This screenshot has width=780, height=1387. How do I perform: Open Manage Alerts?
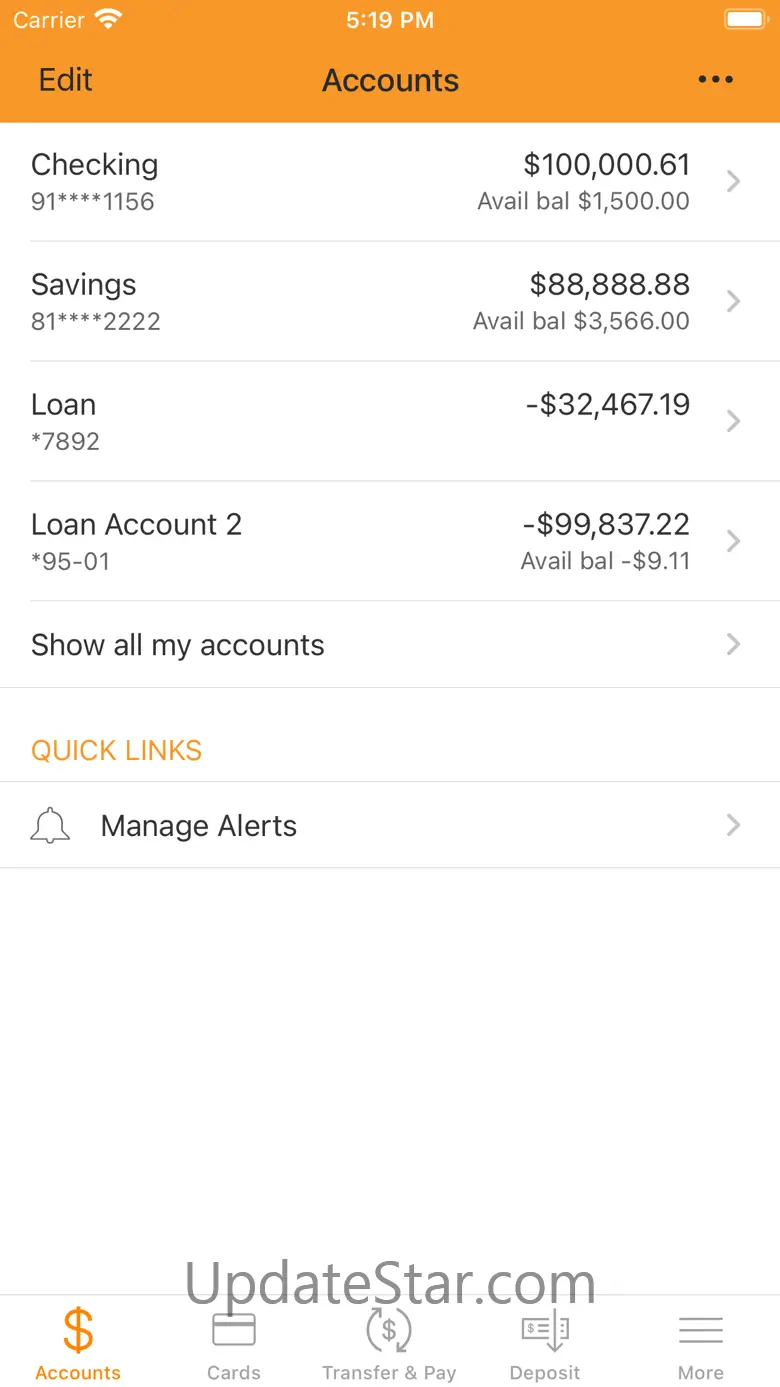pyautogui.click(x=390, y=826)
